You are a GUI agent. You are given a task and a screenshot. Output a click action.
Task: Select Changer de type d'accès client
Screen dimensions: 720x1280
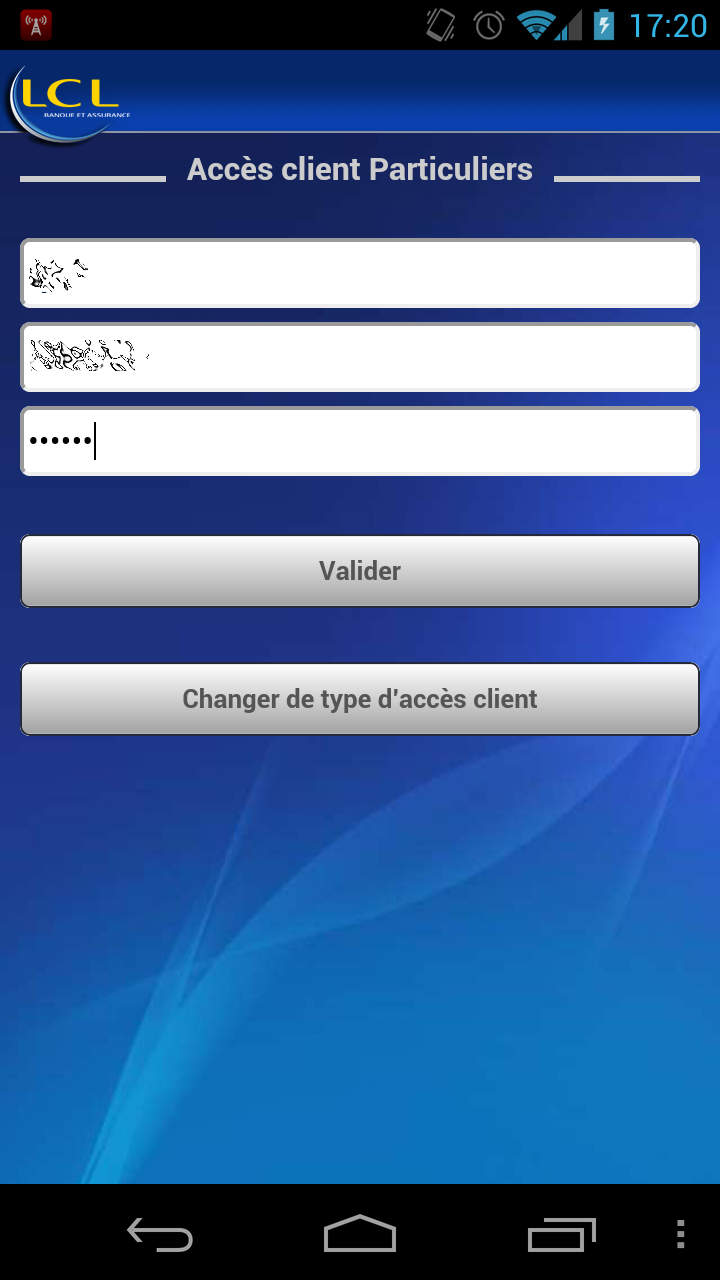click(360, 699)
